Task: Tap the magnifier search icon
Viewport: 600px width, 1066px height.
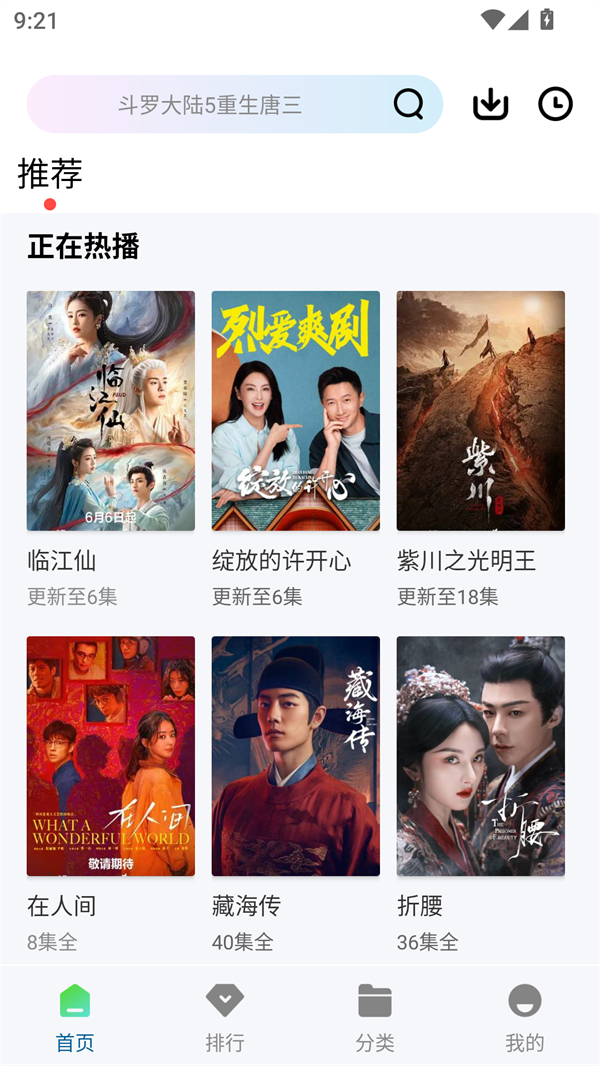Action: coord(408,104)
